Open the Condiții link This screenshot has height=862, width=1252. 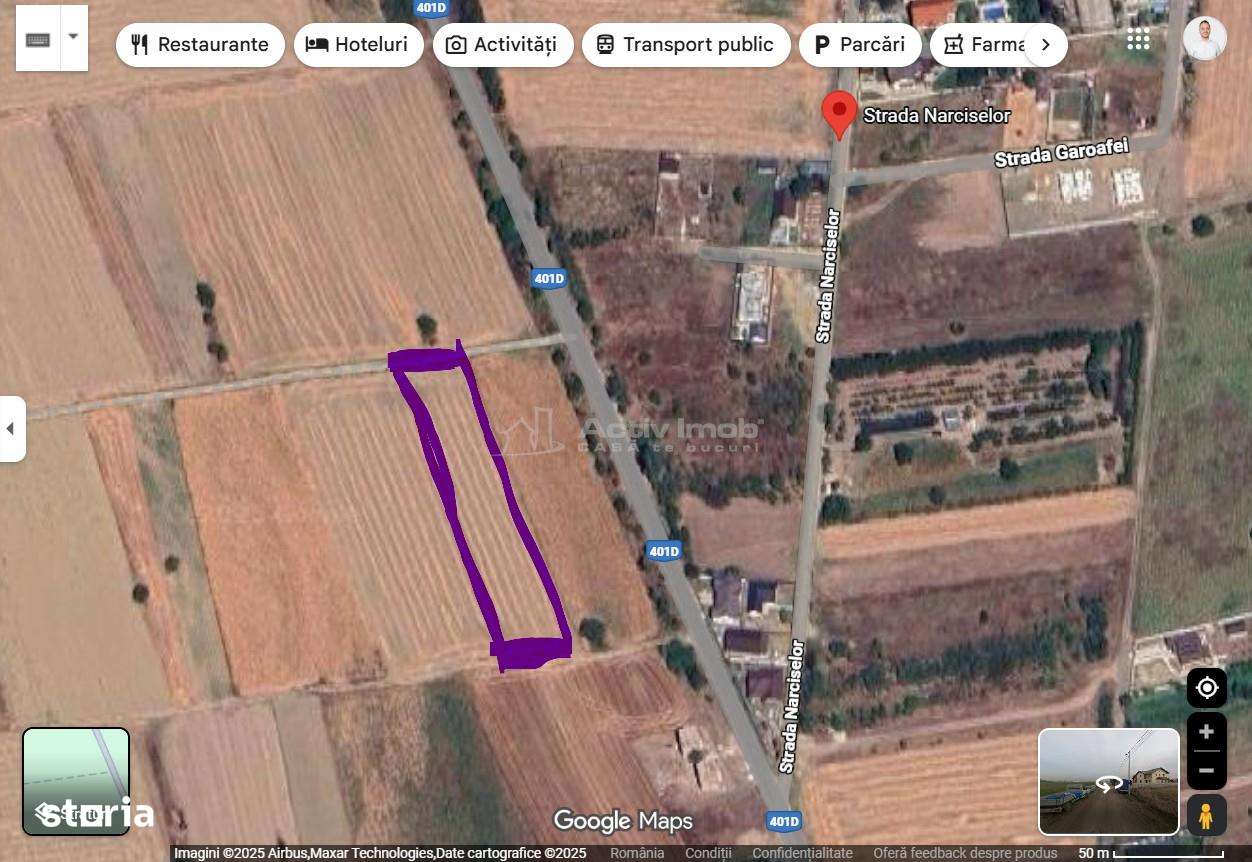click(708, 853)
